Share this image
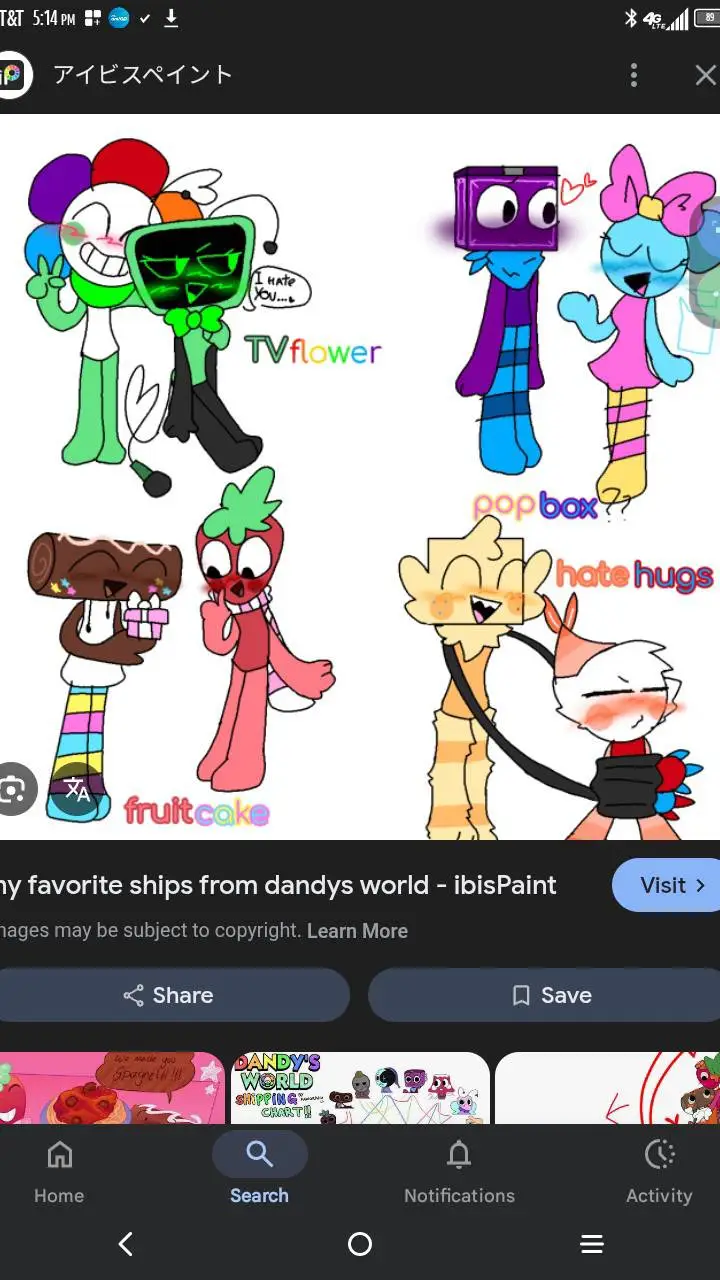Image resolution: width=720 pixels, height=1280 pixels. pyautogui.click(x=169, y=995)
